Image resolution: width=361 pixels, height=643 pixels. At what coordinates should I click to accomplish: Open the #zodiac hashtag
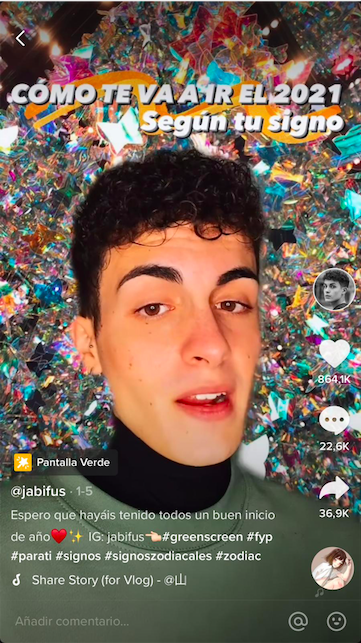(x=238, y=556)
